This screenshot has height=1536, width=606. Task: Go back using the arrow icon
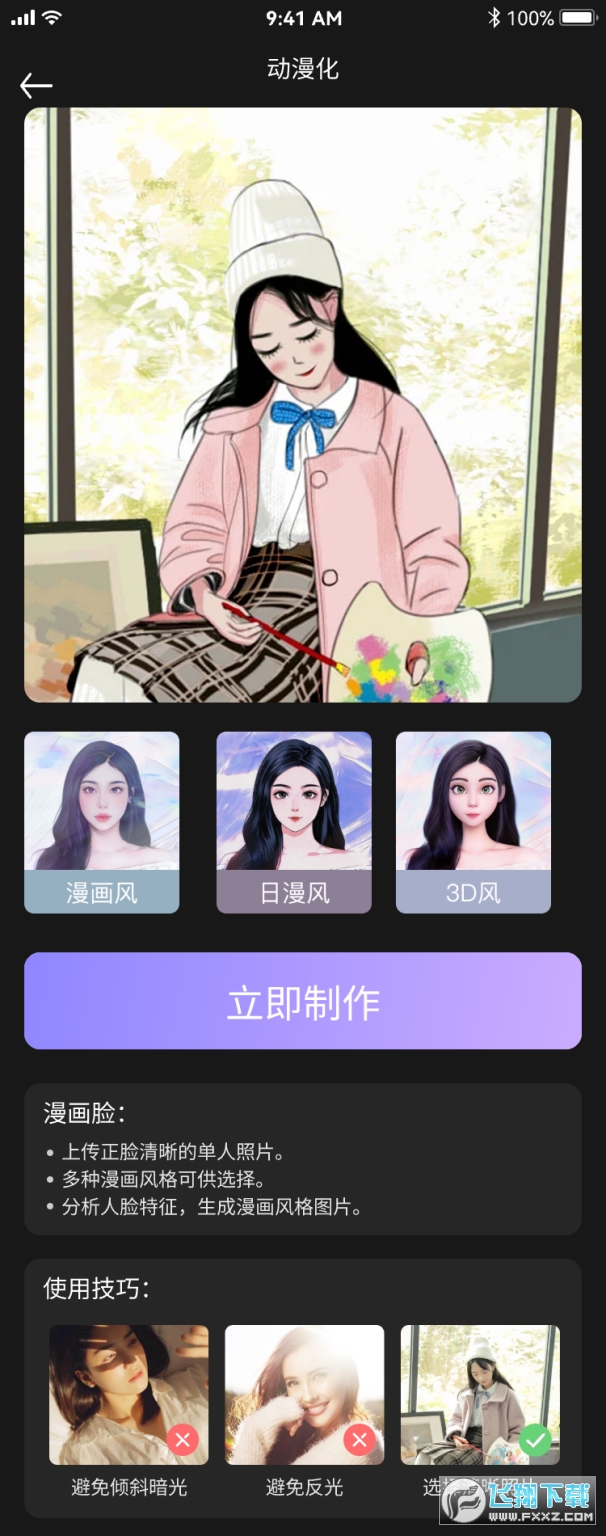pos(36,86)
